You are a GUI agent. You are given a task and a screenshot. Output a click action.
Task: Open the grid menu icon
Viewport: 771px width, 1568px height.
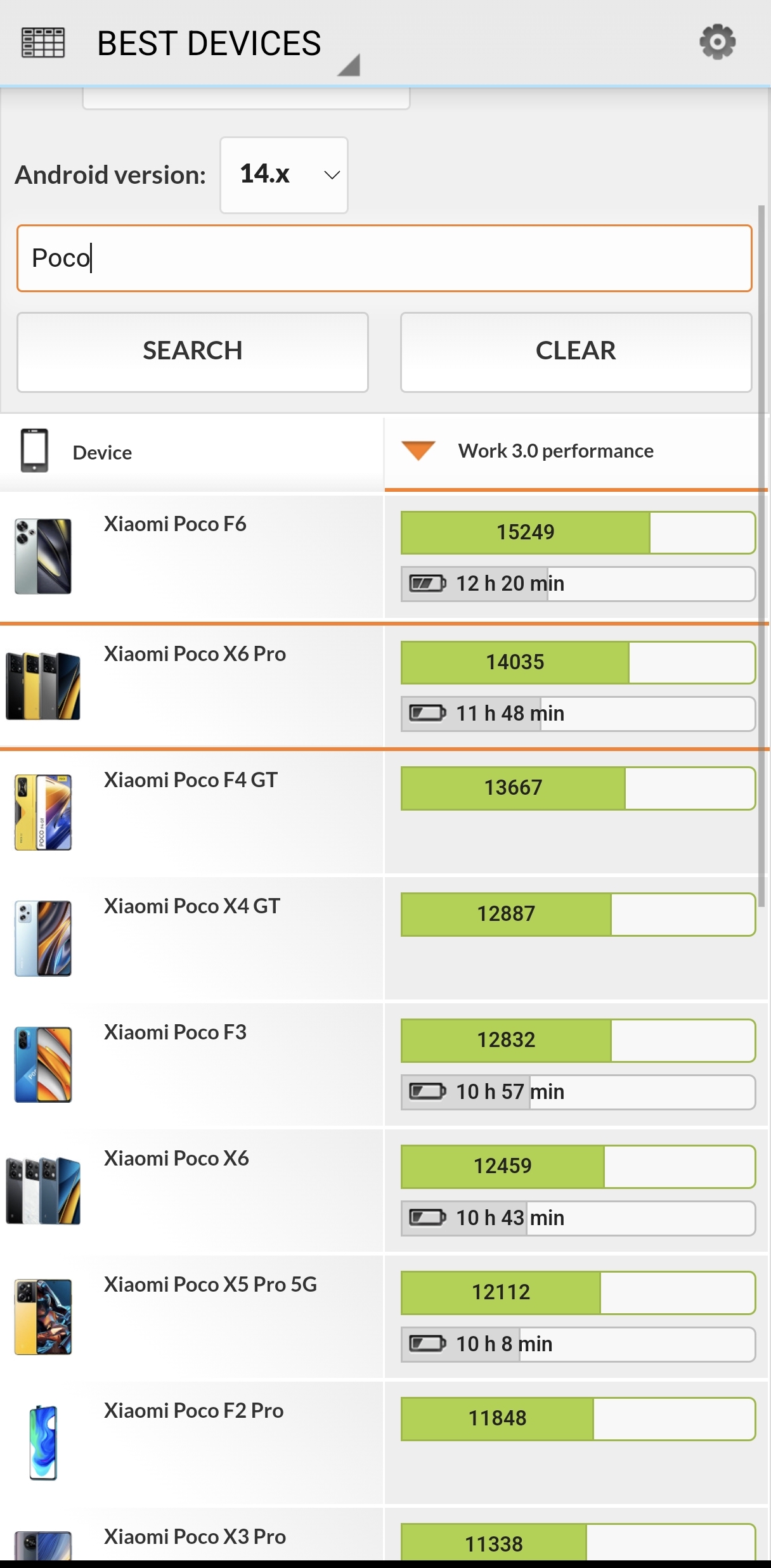(43, 42)
